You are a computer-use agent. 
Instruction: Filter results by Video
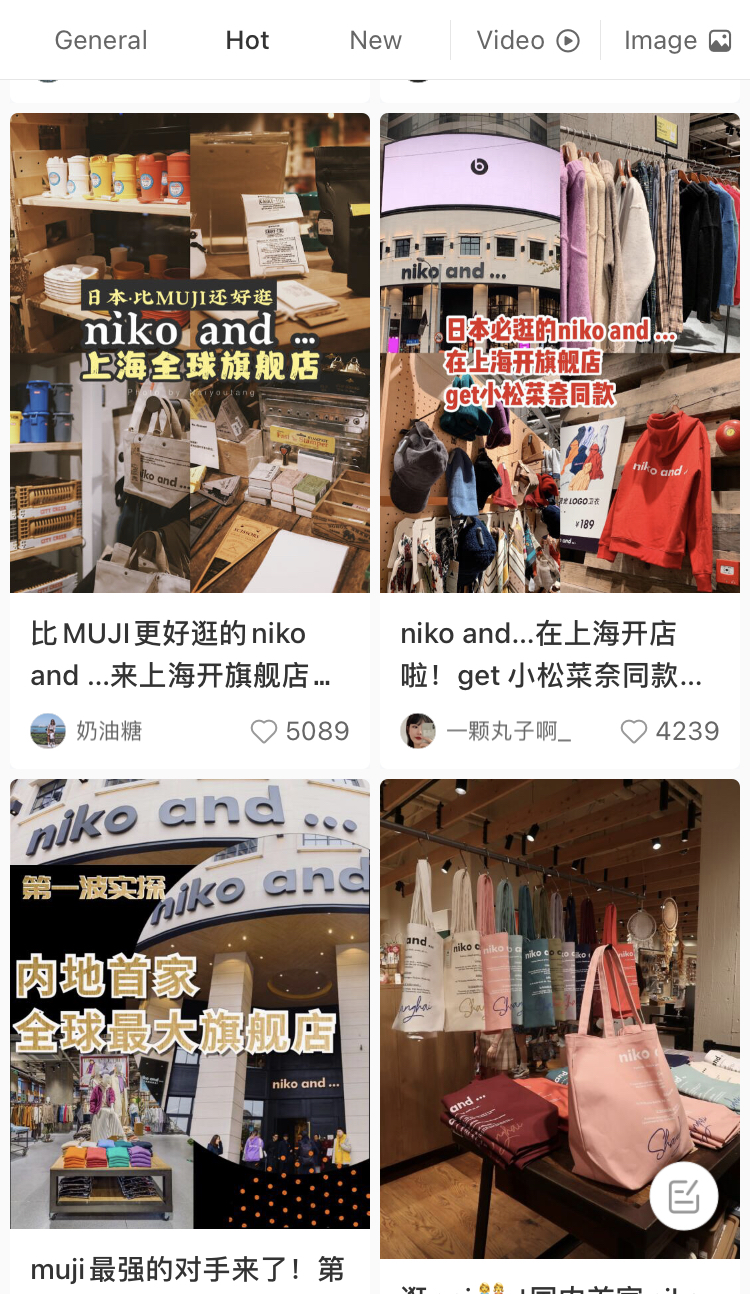pyautogui.click(x=527, y=41)
